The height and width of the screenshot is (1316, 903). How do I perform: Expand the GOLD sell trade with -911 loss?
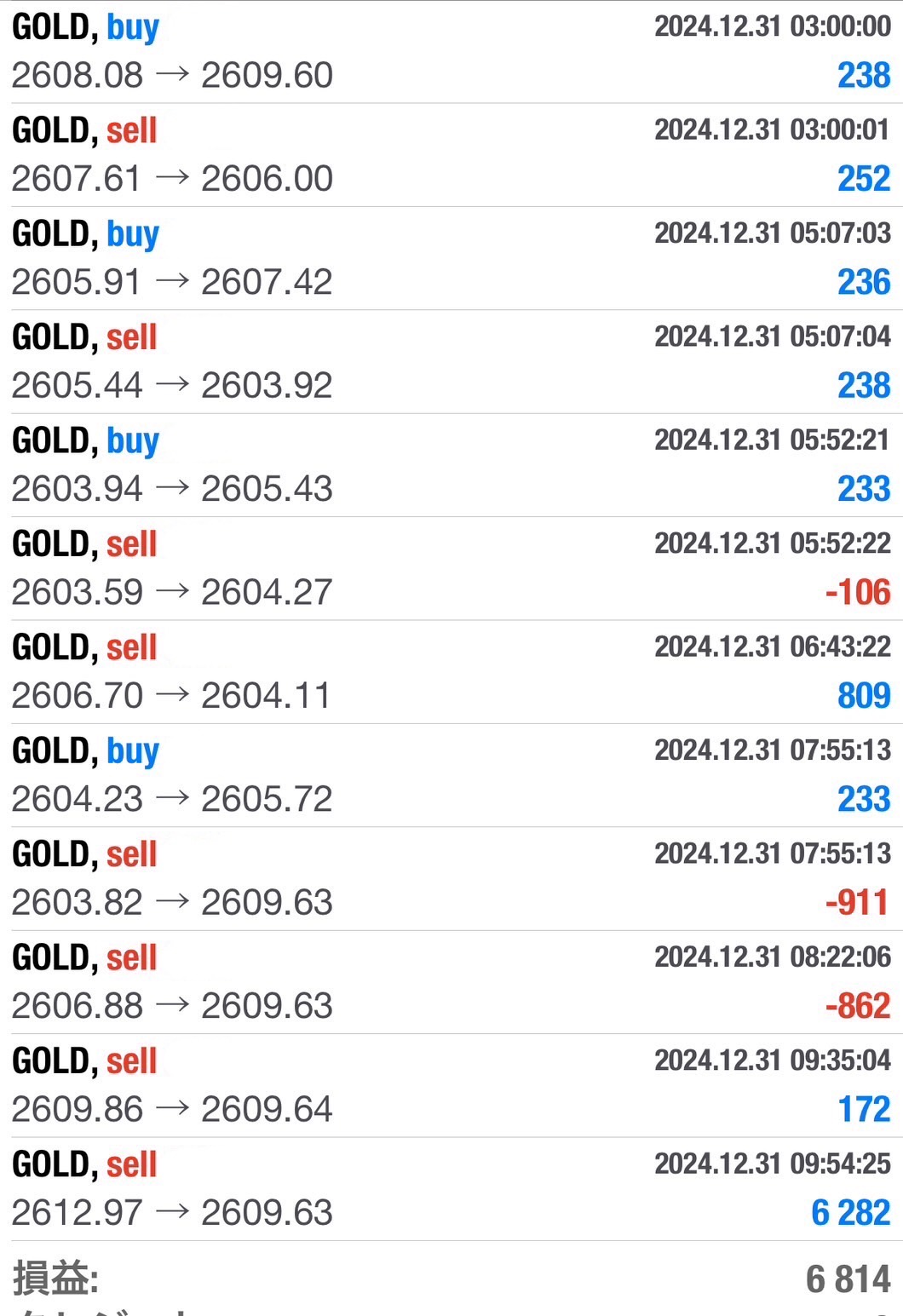coord(451,878)
